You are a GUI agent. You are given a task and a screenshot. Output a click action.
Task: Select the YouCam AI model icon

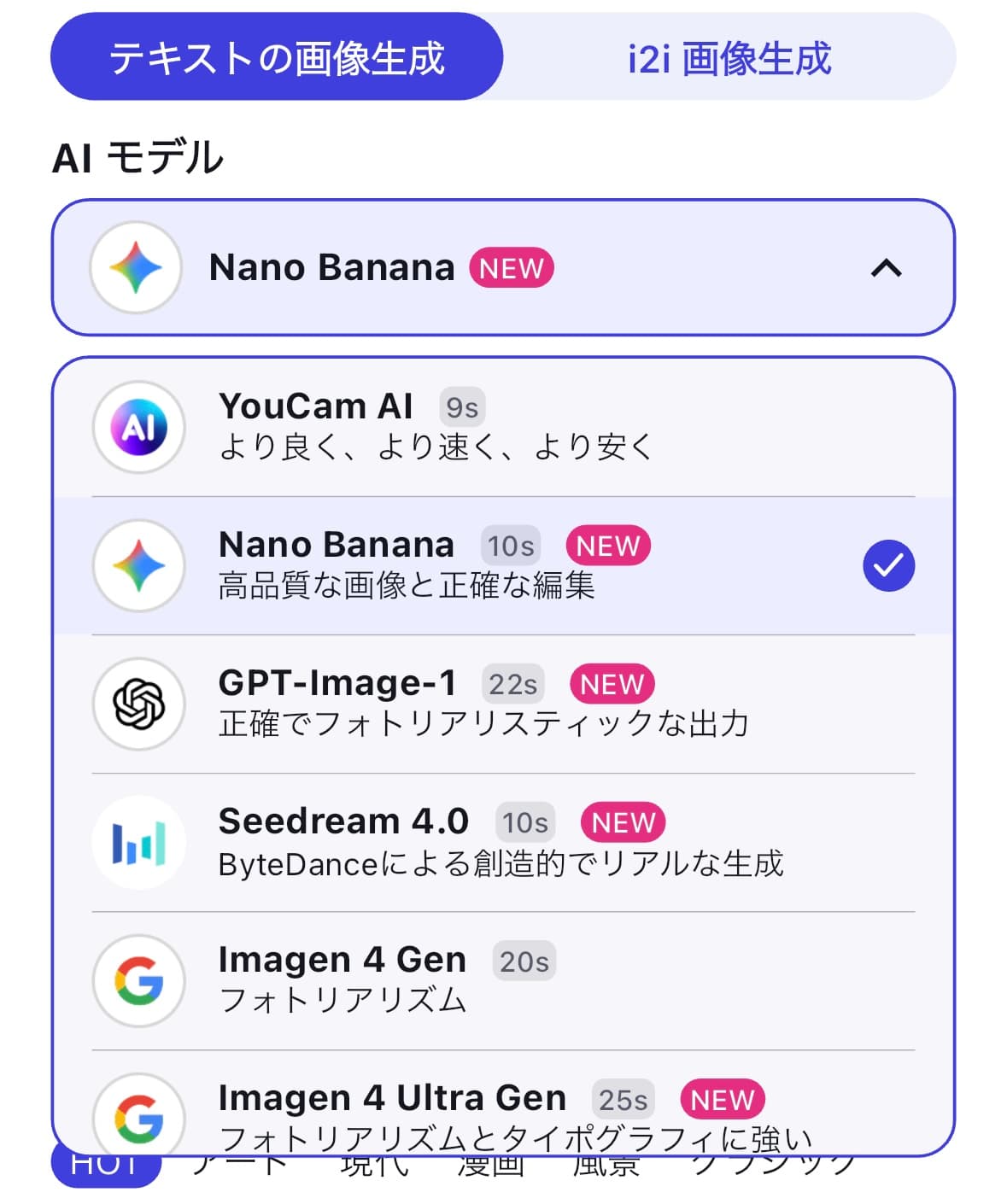pos(139,428)
